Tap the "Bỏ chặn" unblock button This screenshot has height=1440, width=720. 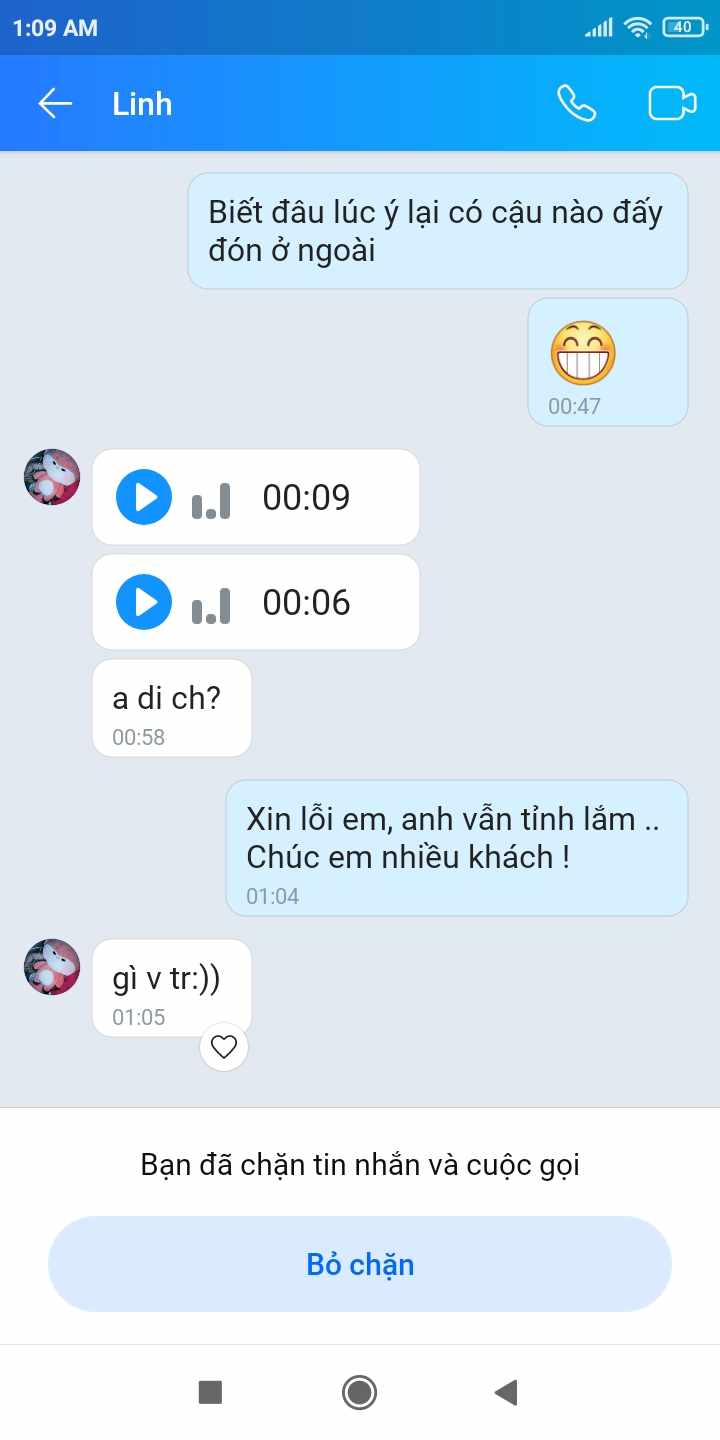[x=360, y=1264]
